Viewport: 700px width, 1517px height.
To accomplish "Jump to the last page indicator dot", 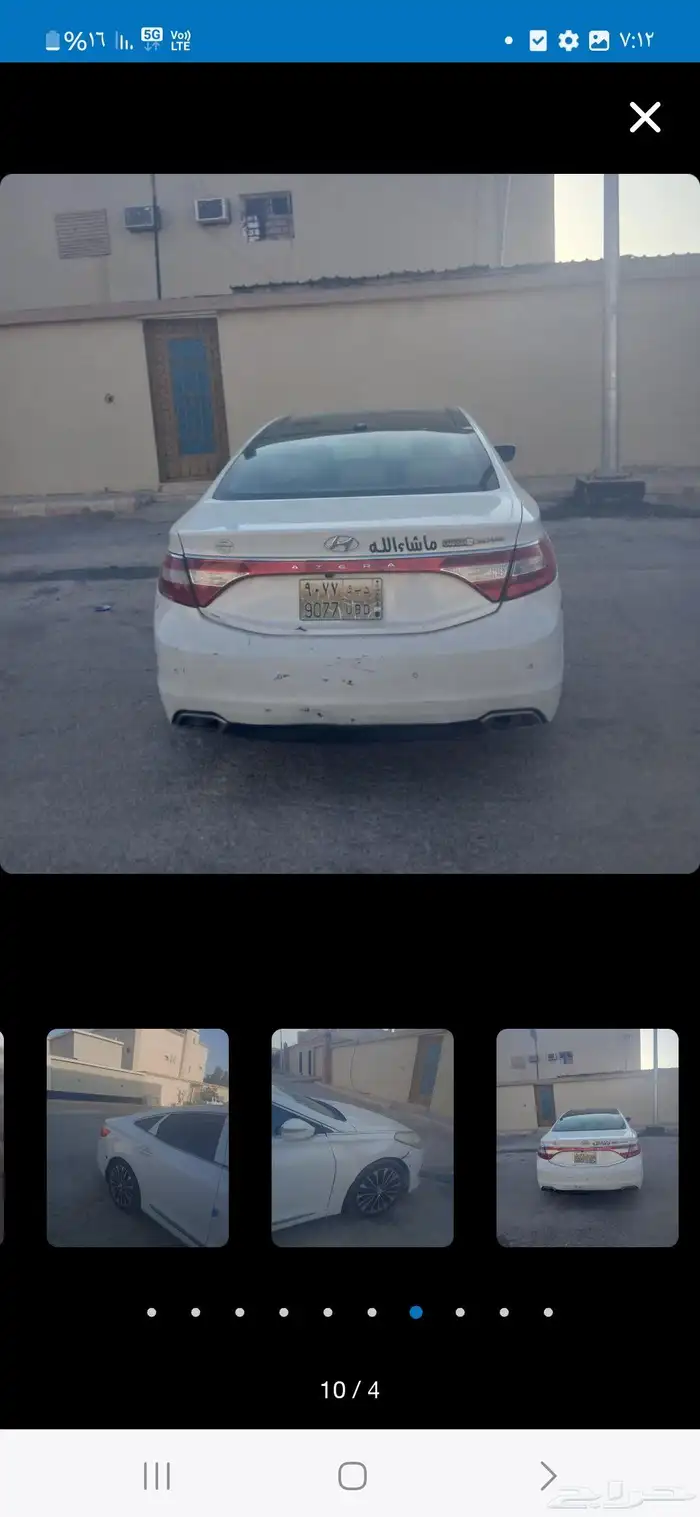I will [548, 1312].
